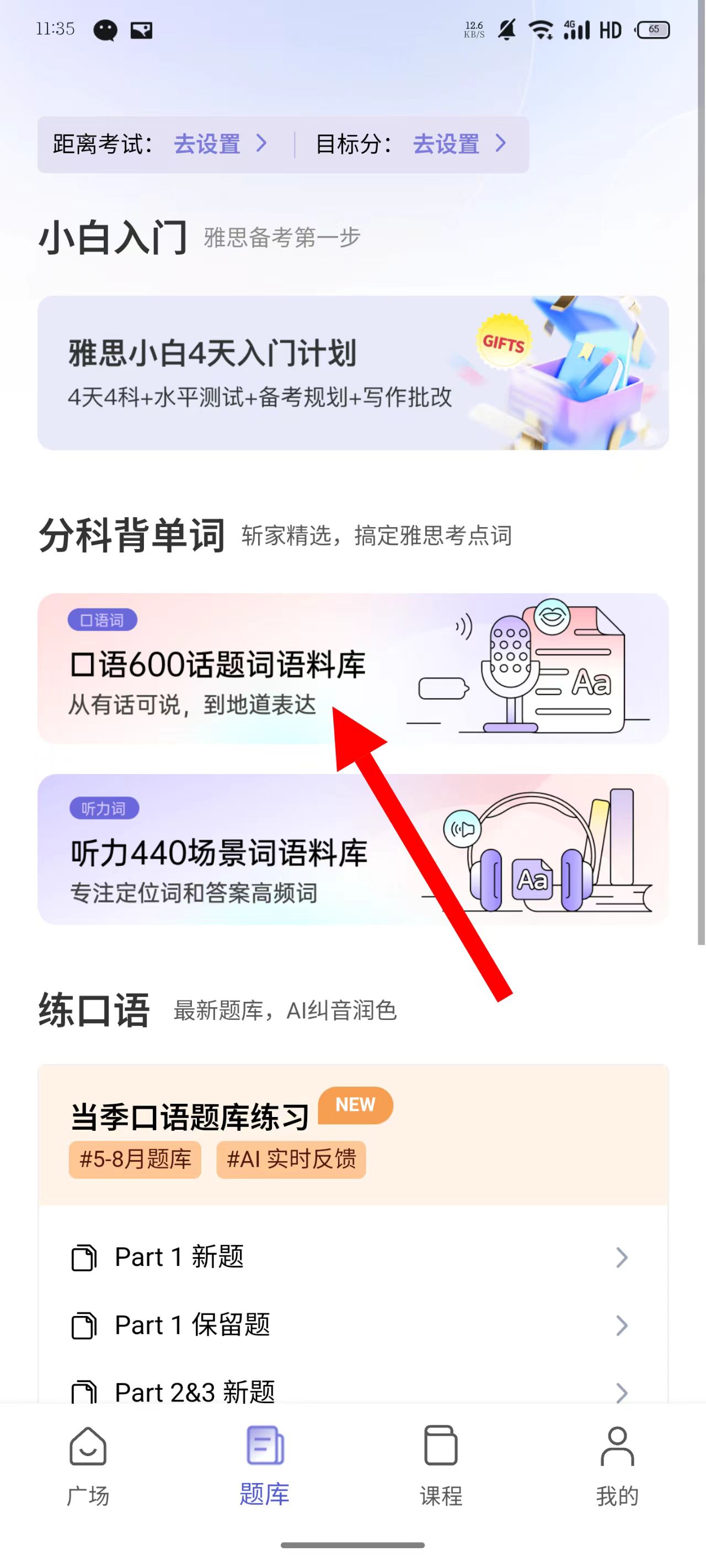Set the target score via 目标分 去设置
Screen dimensions: 706x1568
point(459,144)
